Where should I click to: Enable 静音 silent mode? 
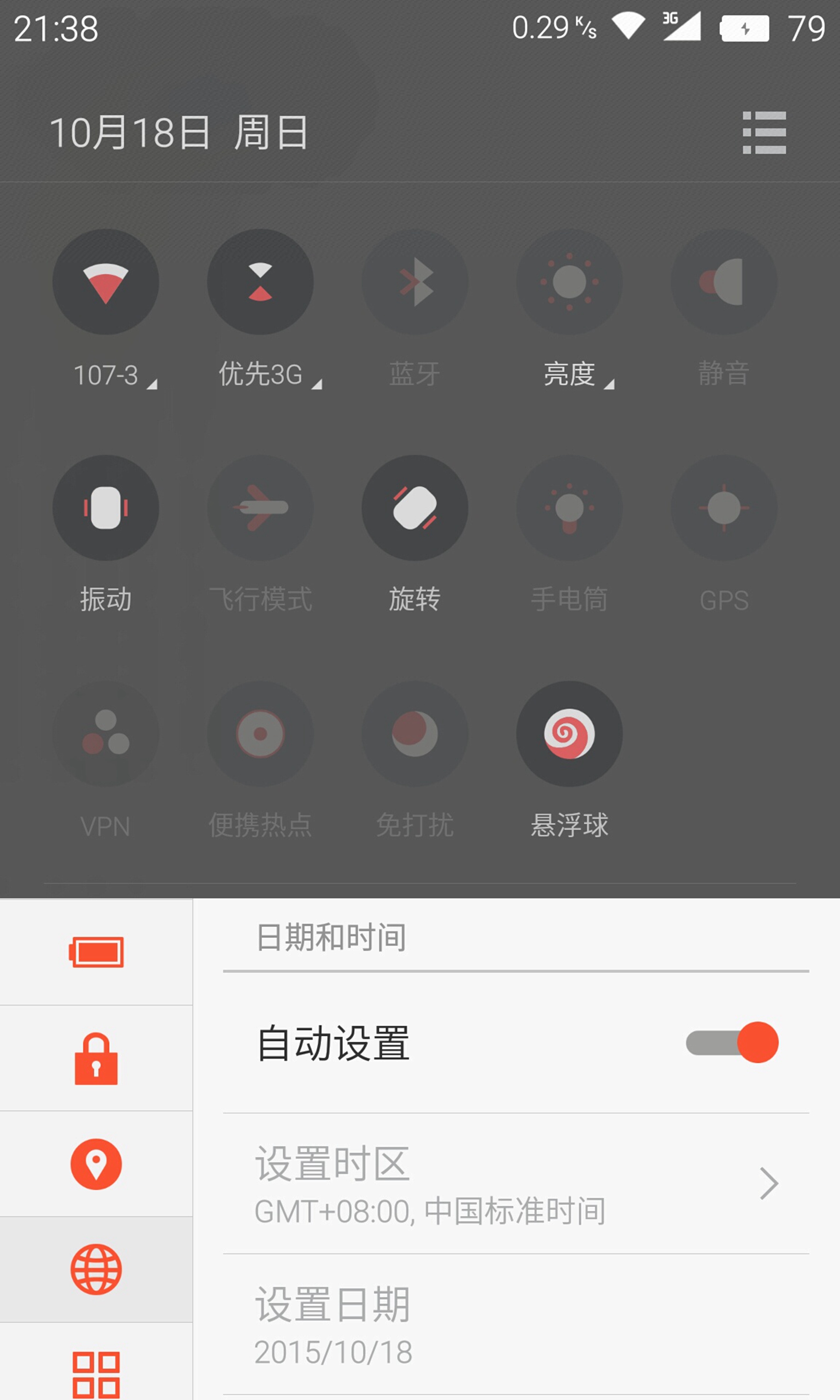(724, 282)
